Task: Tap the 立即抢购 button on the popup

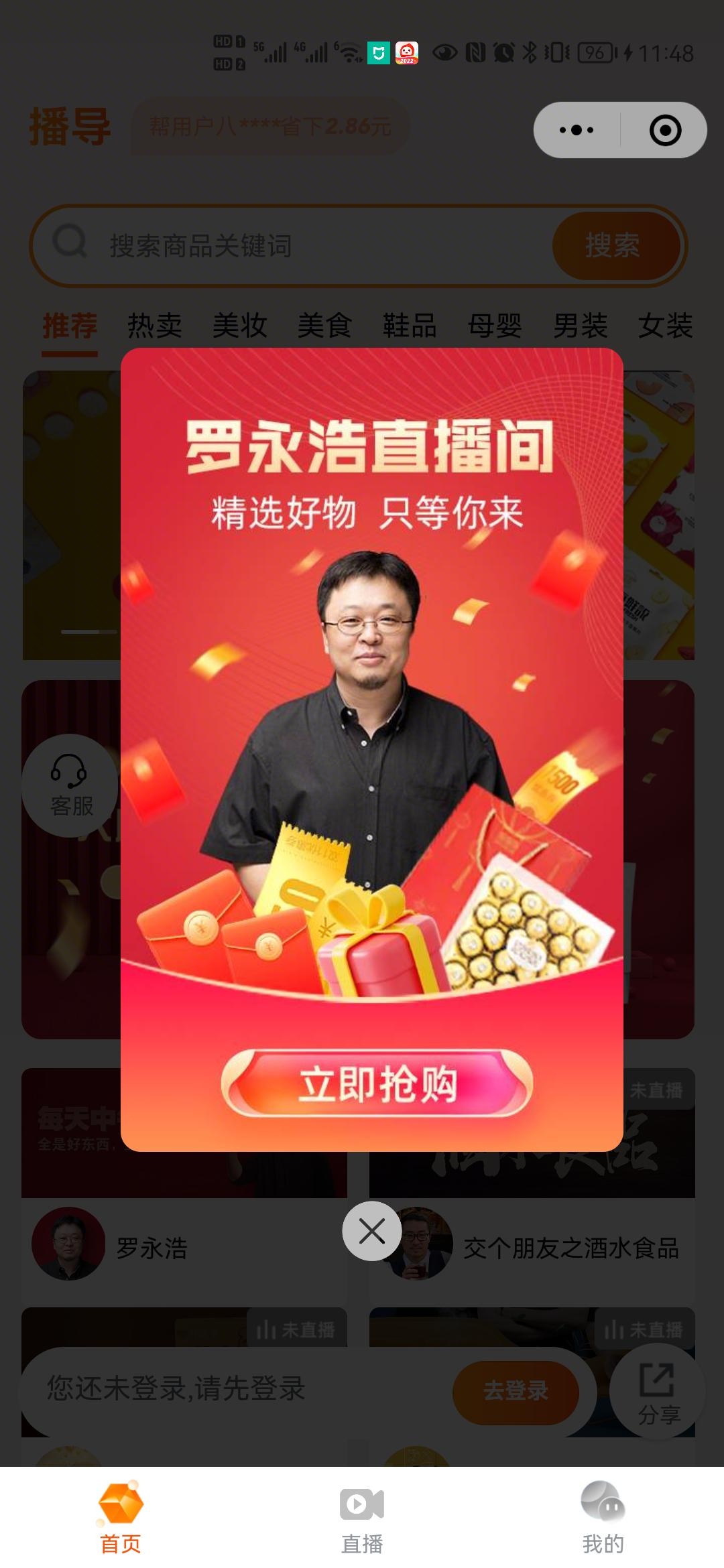Action: (x=377, y=1084)
